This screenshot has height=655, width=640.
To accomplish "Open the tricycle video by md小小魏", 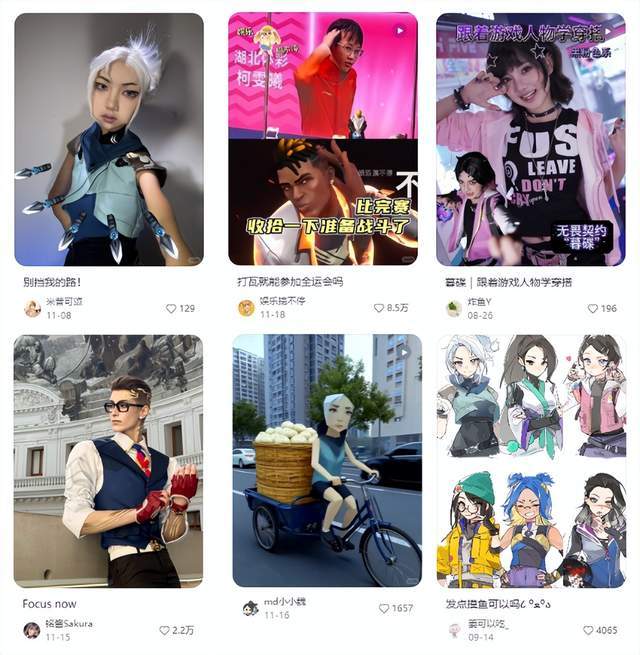I will (327, 460).
